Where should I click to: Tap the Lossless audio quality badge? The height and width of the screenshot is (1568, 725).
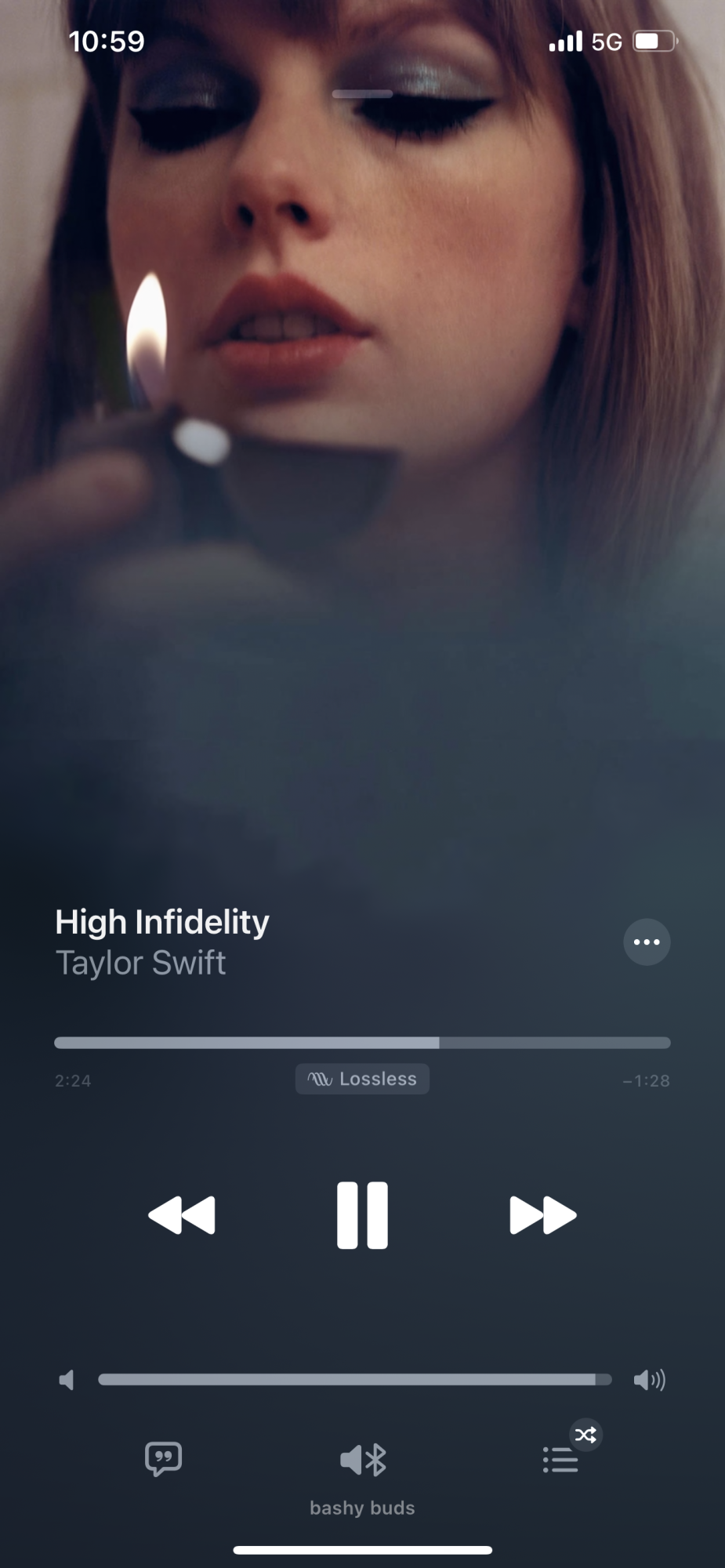coord(362,1079)
